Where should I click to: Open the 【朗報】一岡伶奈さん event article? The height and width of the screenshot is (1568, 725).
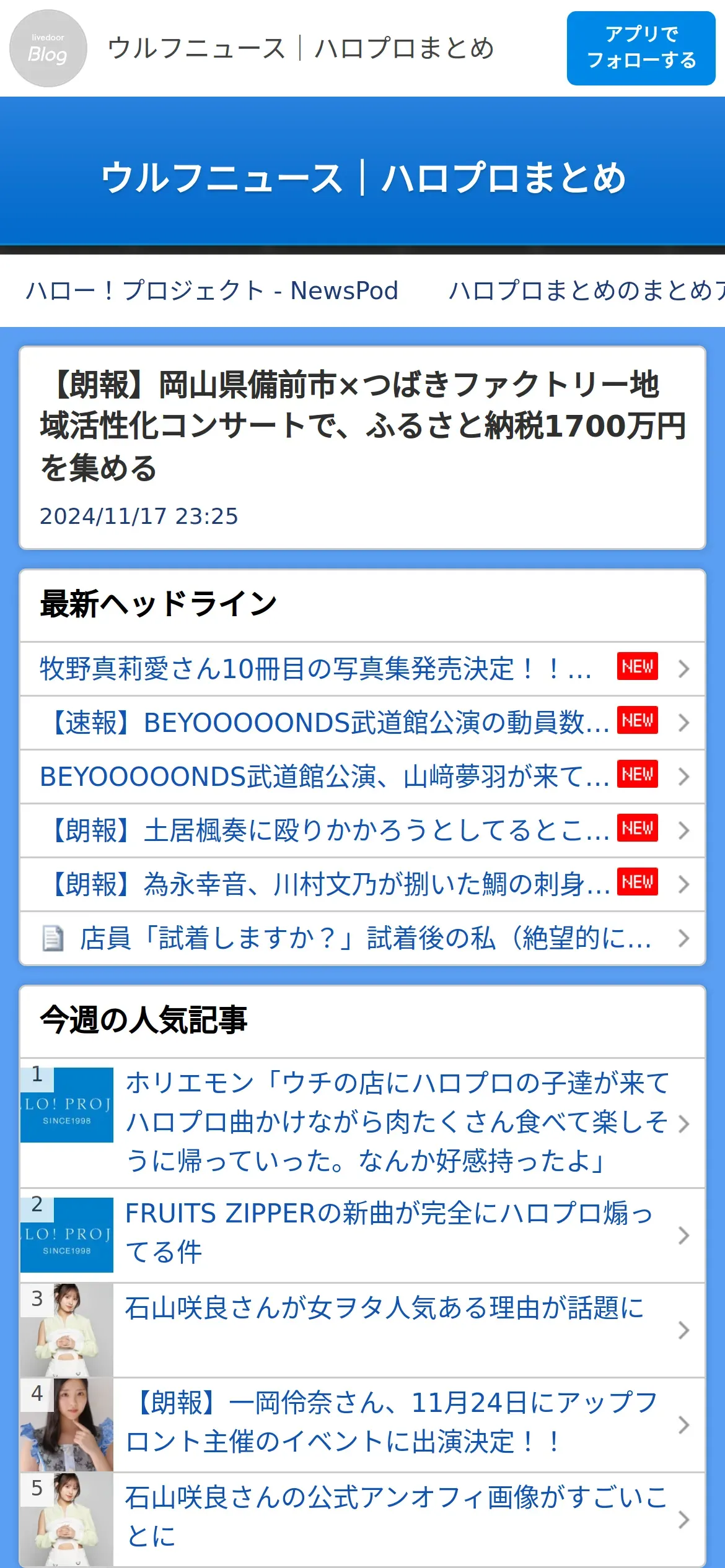coord(362,1425)
